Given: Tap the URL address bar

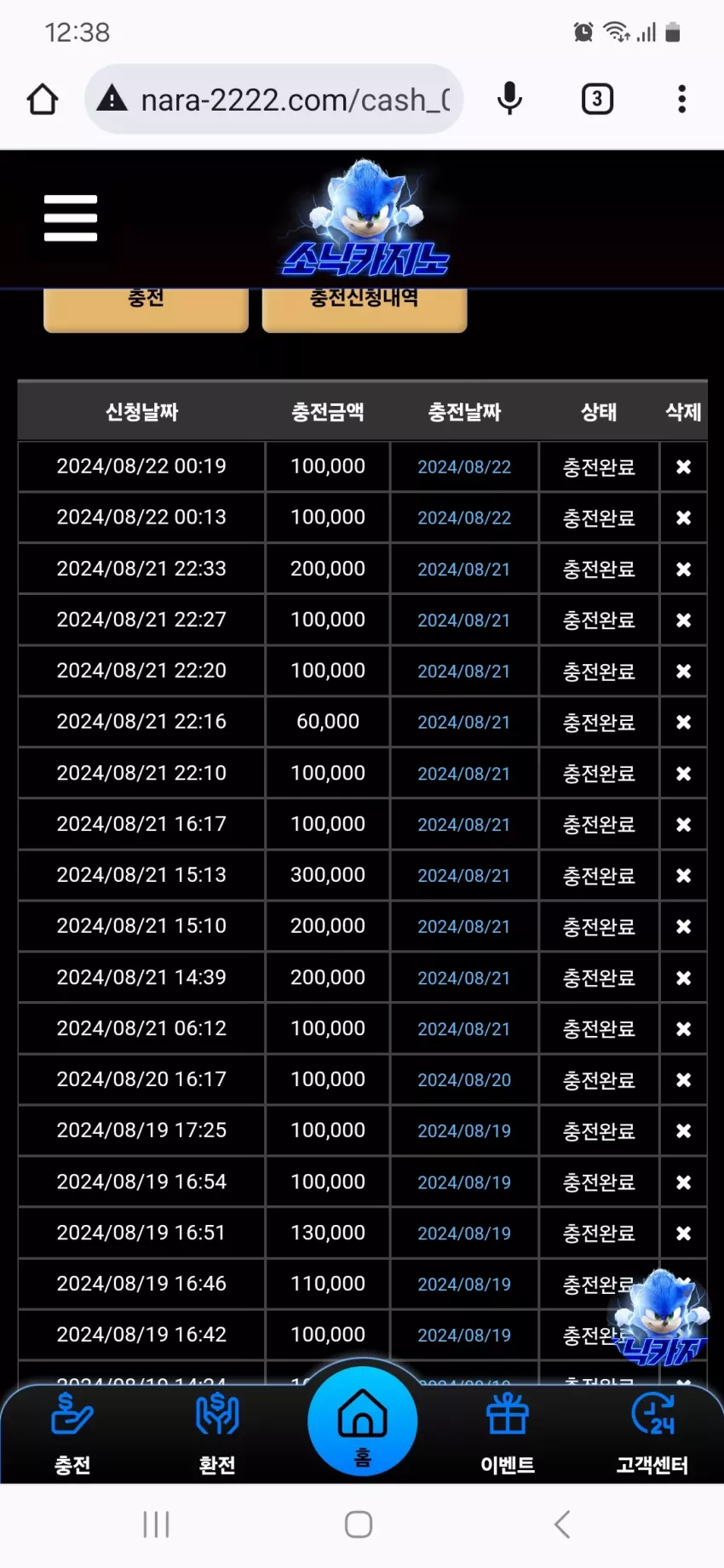Looking at the screenshot, I should point(273,100).
